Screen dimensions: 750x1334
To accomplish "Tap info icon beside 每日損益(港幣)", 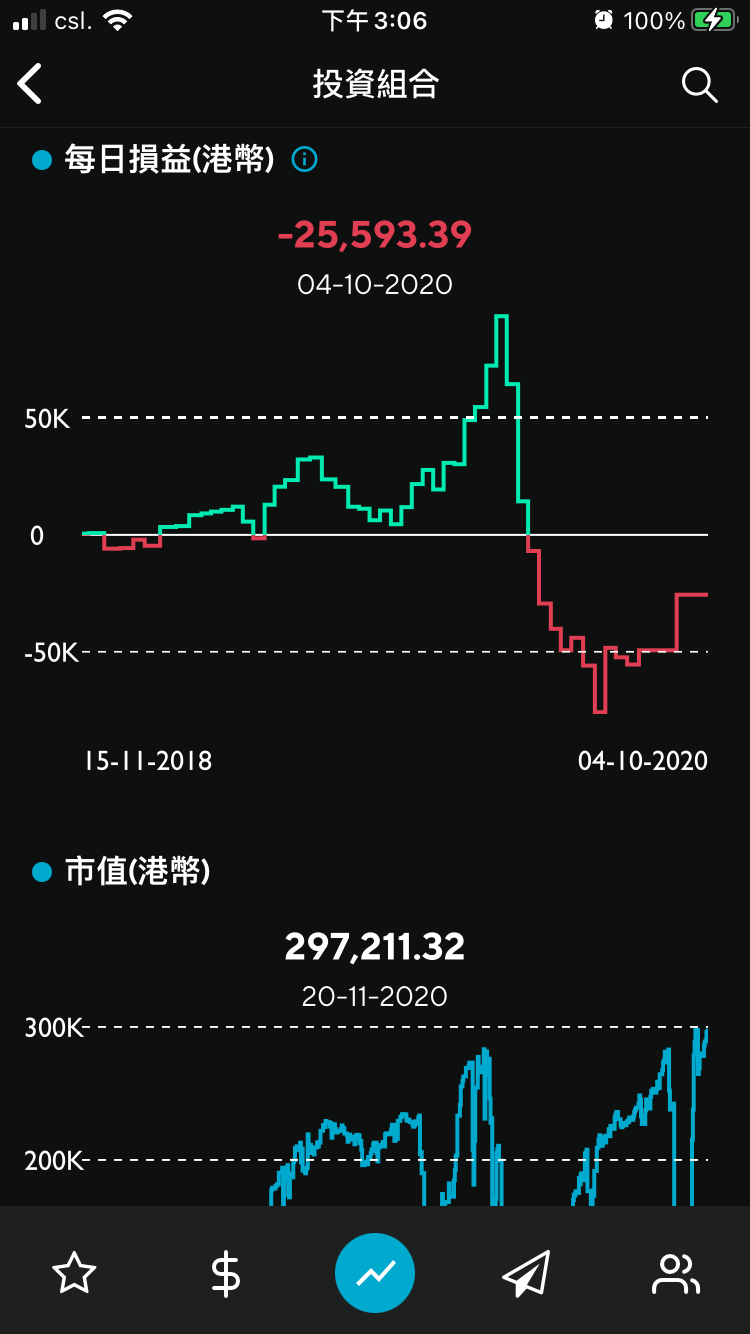I will pos(304,159).
